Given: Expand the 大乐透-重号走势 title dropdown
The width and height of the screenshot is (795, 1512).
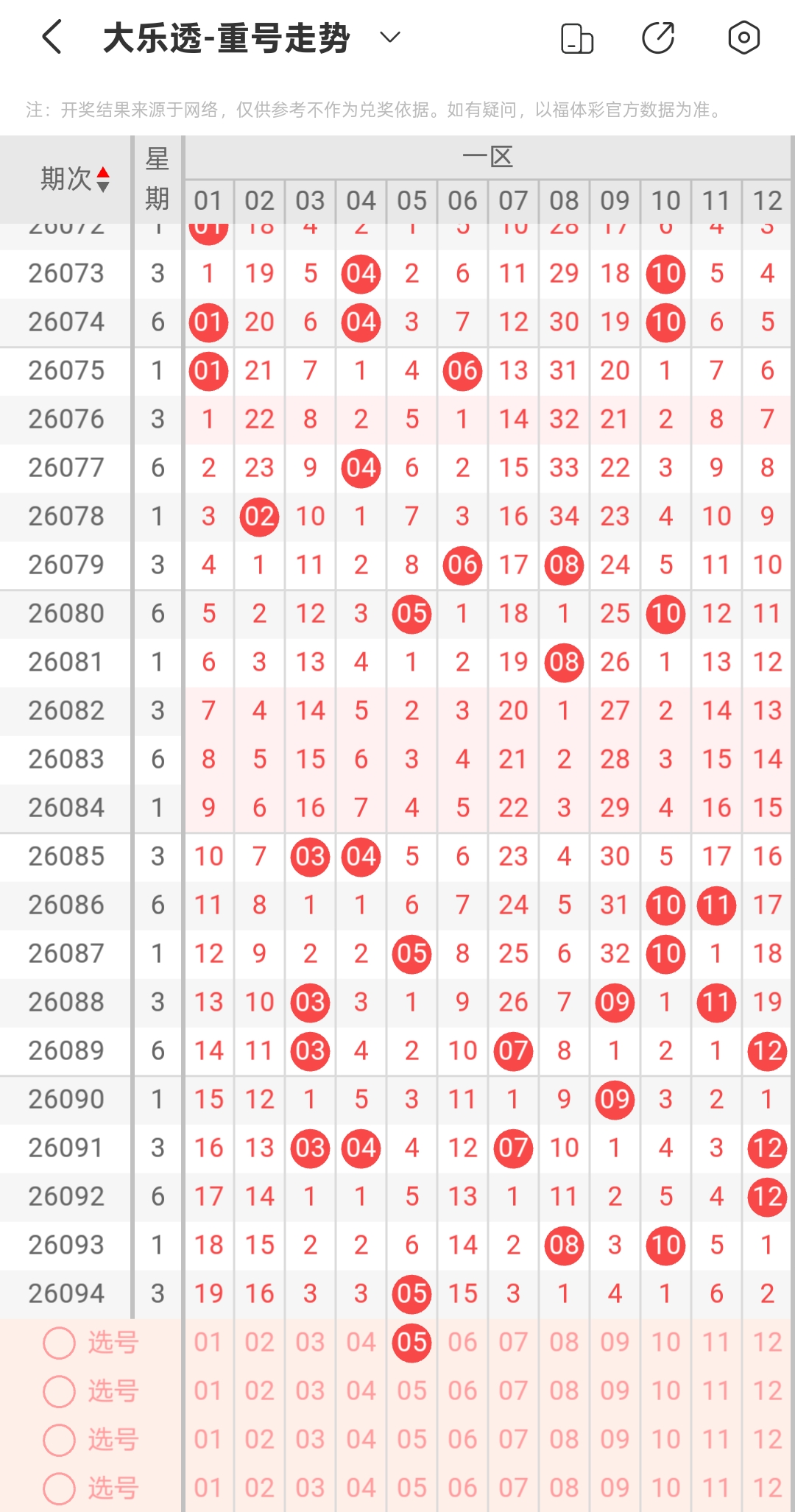Looking at the screenshot, I should (390, 38).
